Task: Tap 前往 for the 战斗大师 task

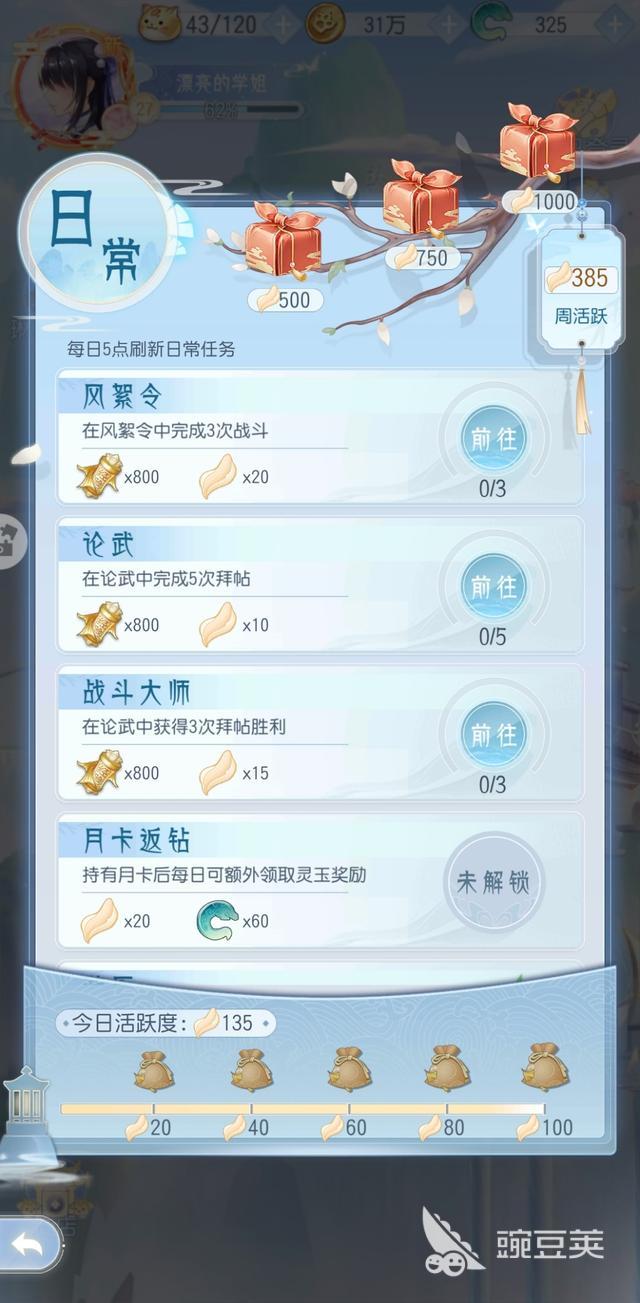Action: tap(493, 735)
